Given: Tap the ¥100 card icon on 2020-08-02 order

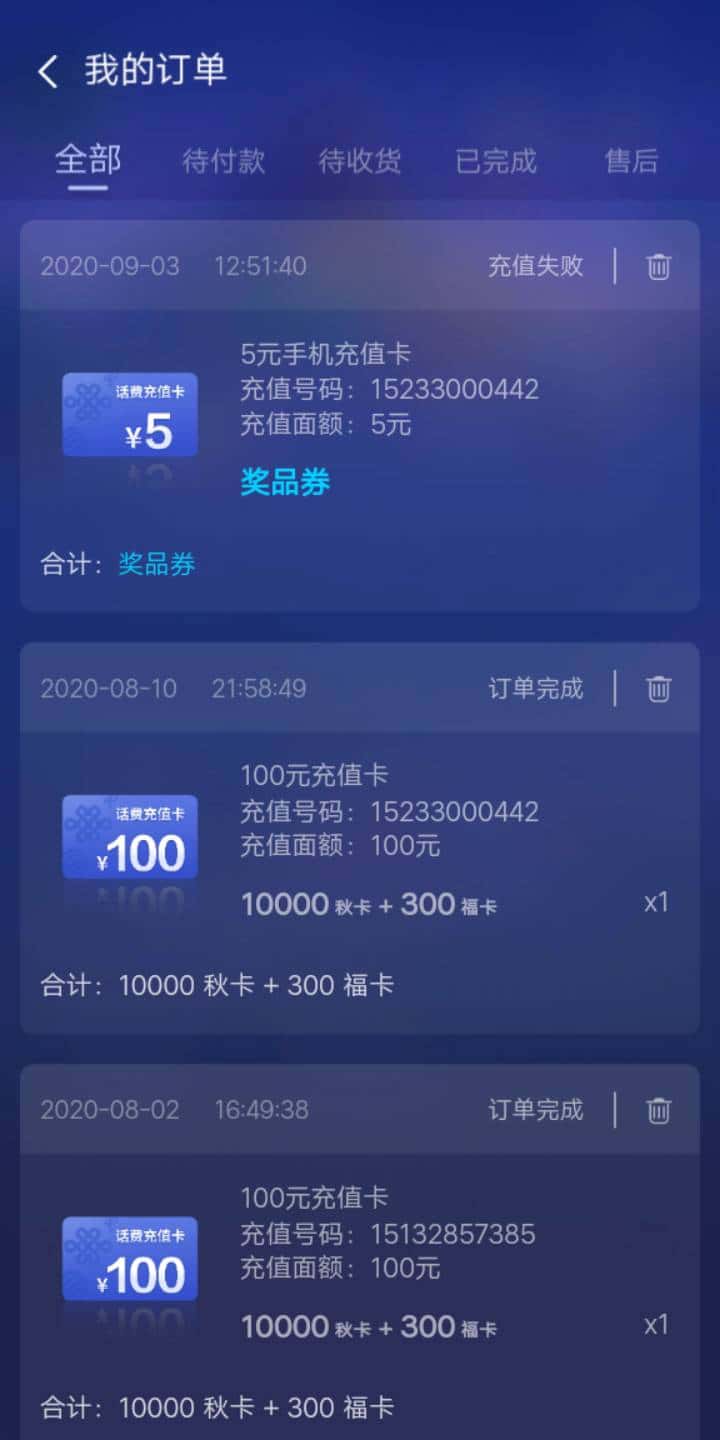Looking at the screenshot, I should [x=130, y=1260].
